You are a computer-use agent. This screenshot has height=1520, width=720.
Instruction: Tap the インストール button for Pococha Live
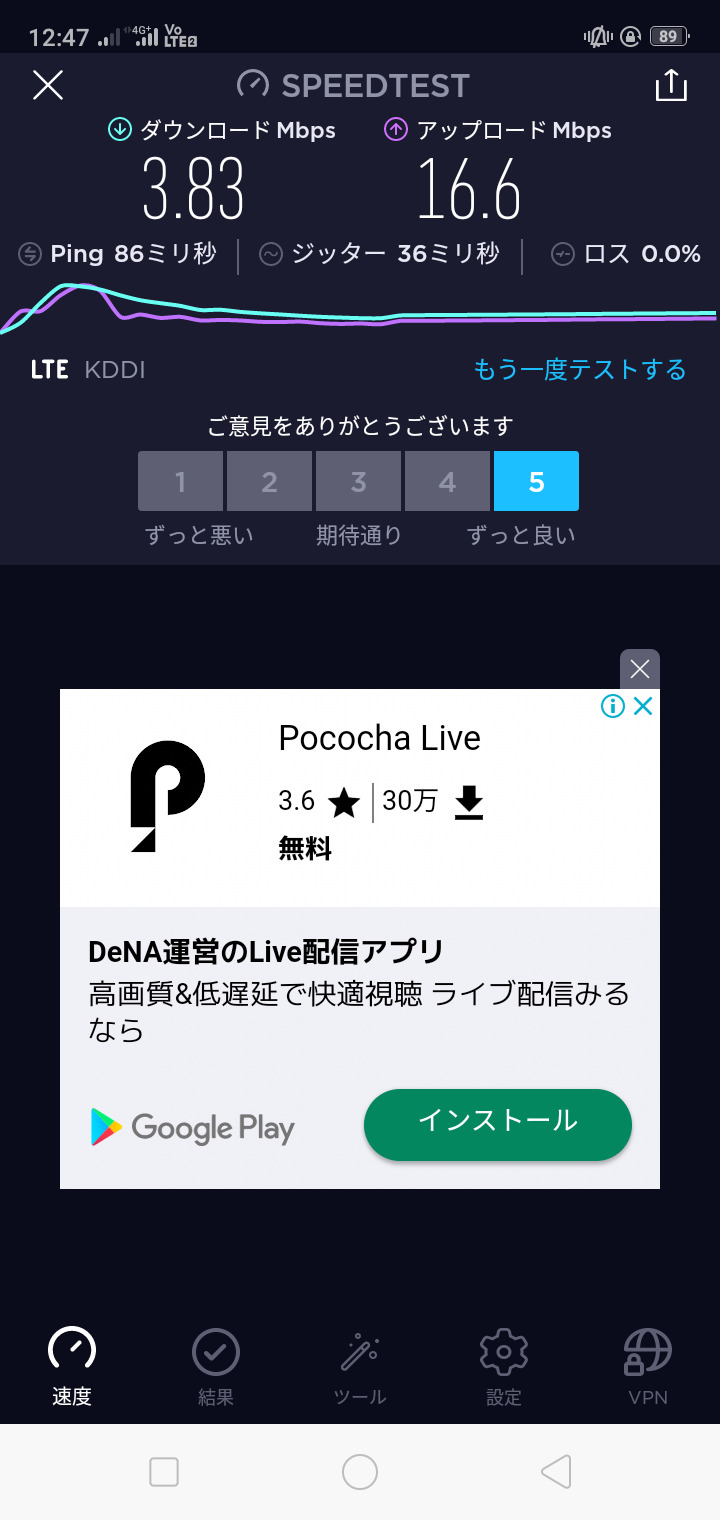pyautogui.click(x=498, y=1125)
